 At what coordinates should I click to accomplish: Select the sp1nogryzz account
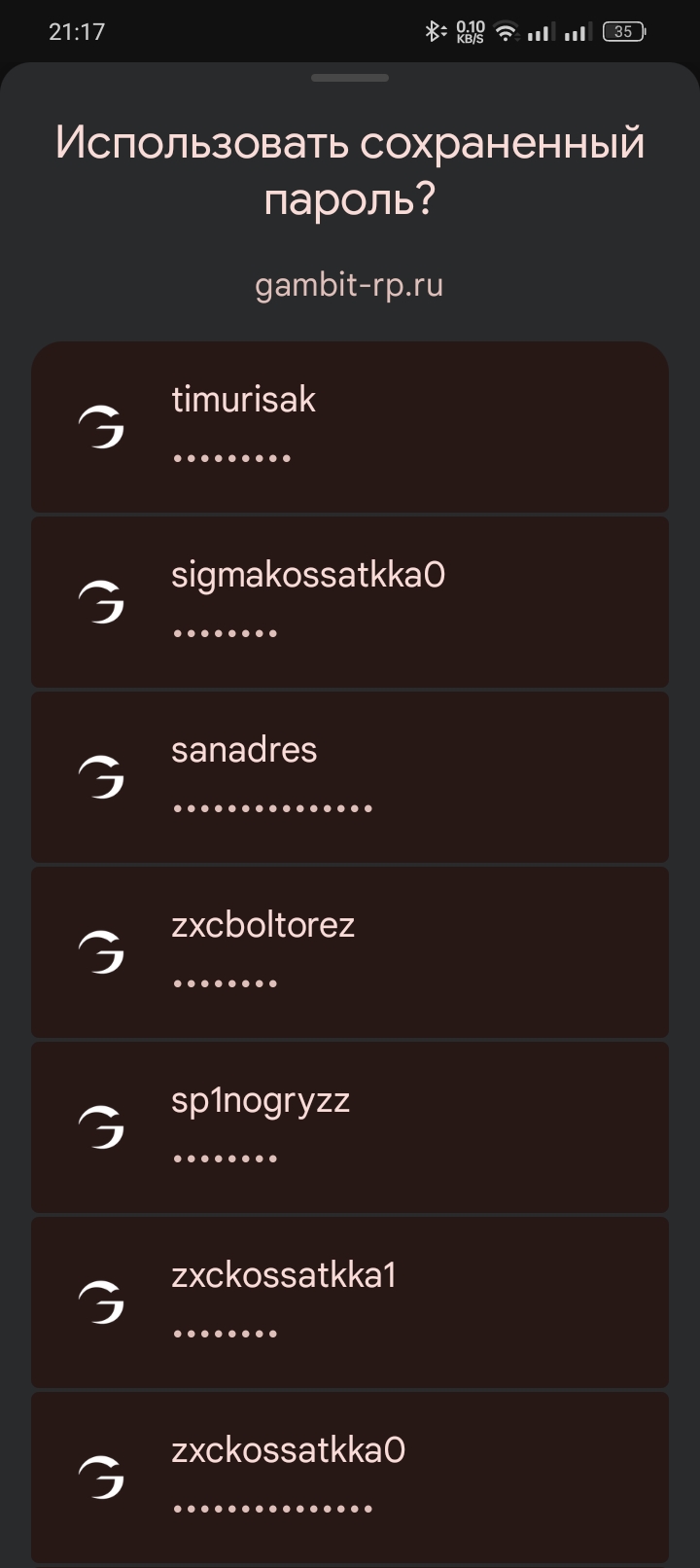coord(350,1126)
